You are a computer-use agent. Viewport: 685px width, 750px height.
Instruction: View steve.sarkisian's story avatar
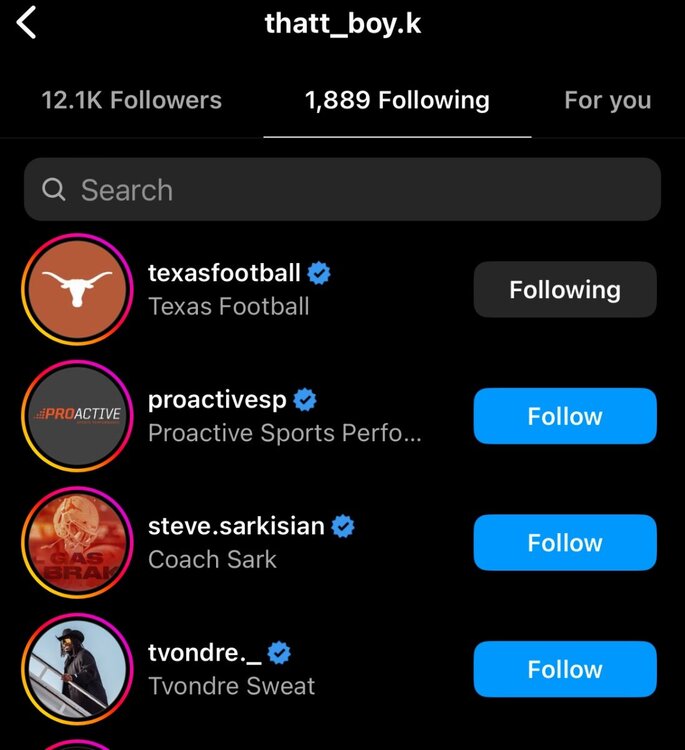click(x=76, y=543)
